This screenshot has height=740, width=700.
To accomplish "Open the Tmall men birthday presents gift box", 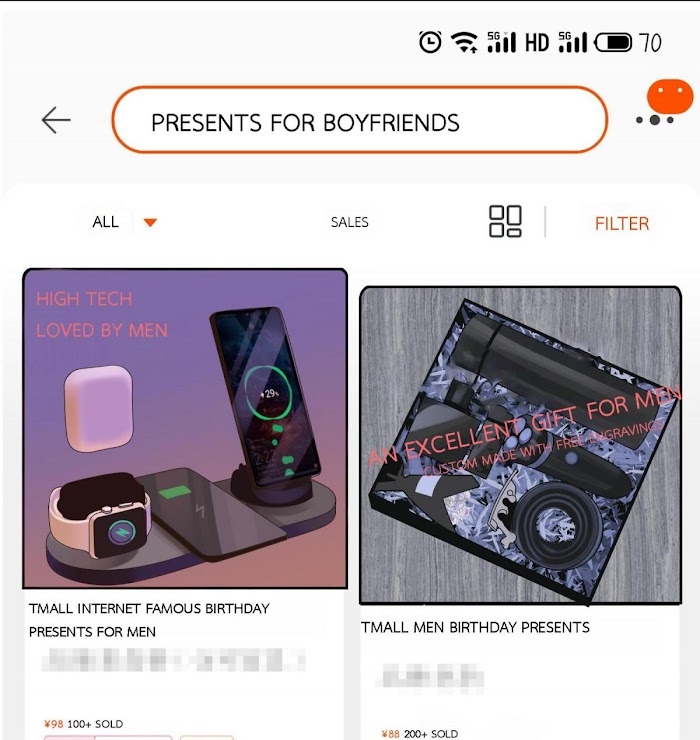I will pos(520,445).
